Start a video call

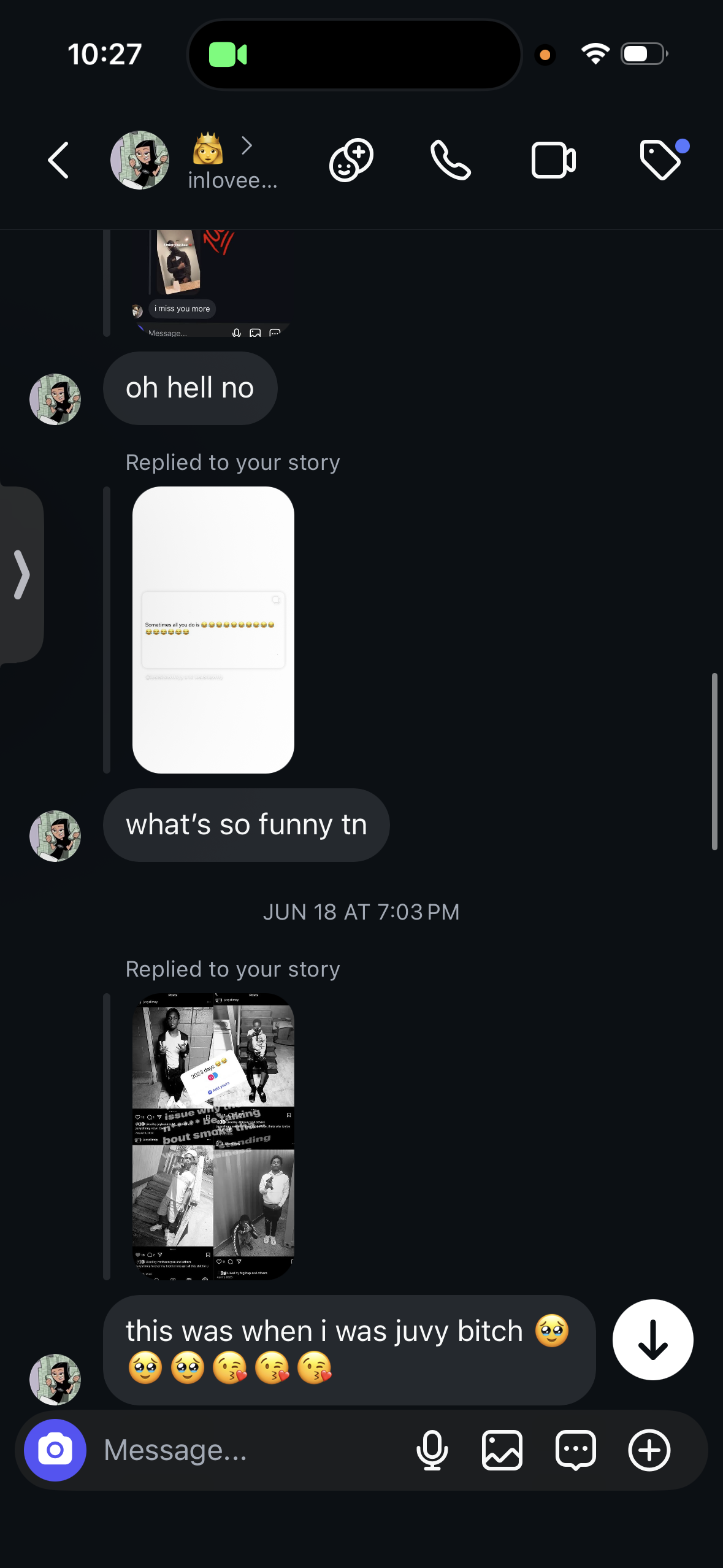tap(553, 161)
